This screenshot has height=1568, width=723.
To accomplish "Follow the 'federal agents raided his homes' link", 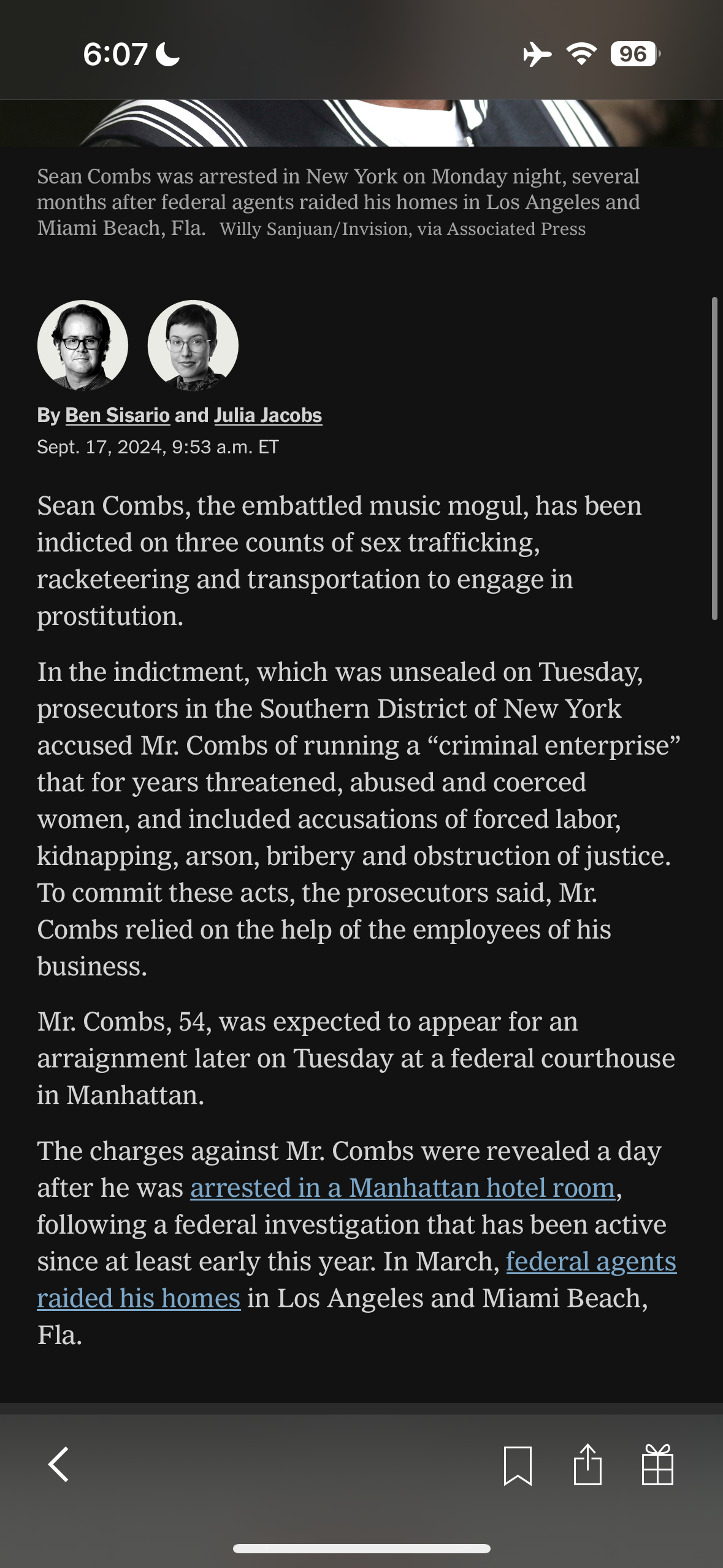I will click(x=591, y=1262).
